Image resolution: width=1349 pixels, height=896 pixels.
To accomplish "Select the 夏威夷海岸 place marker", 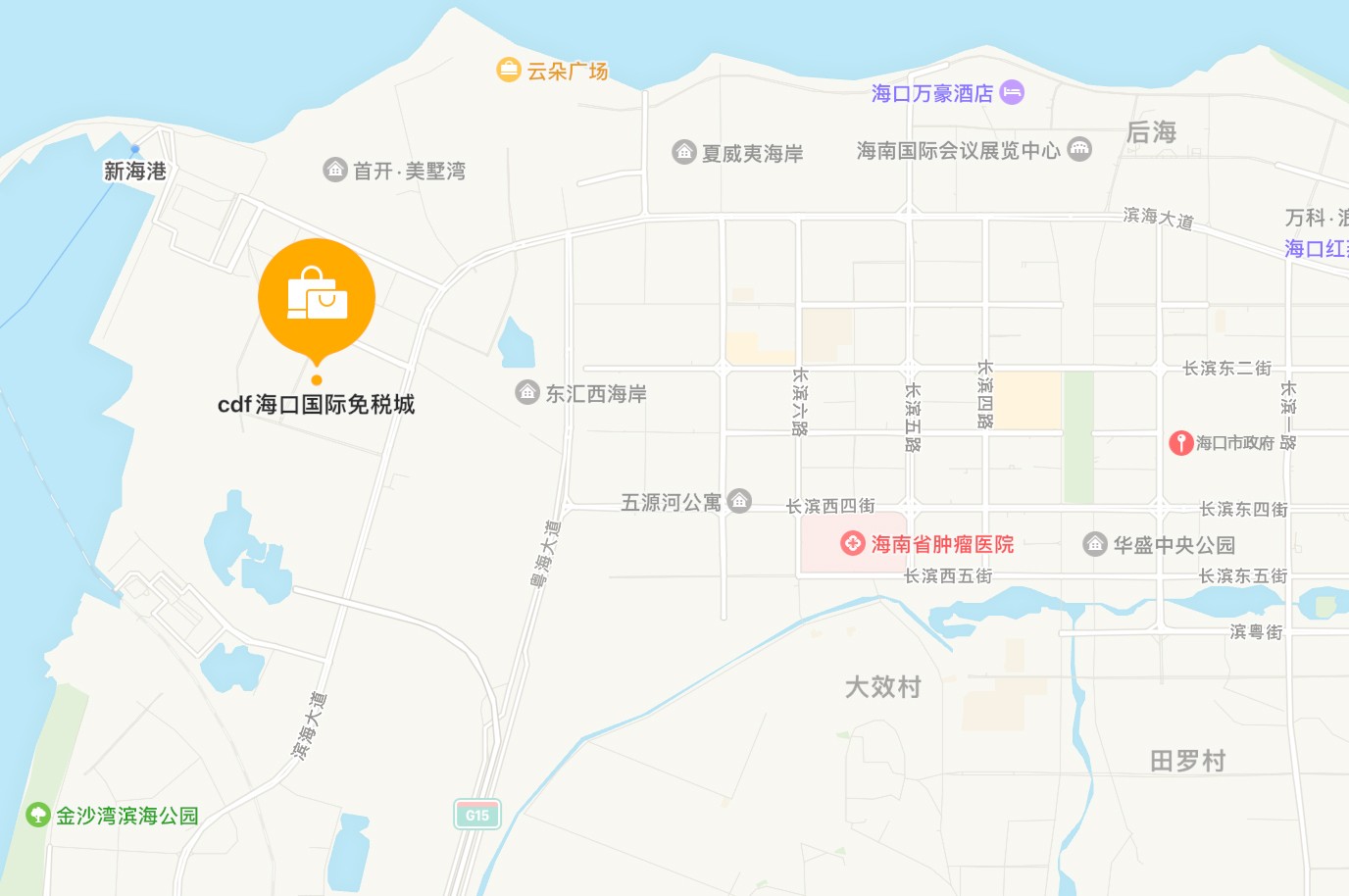I will coord(684,152).
